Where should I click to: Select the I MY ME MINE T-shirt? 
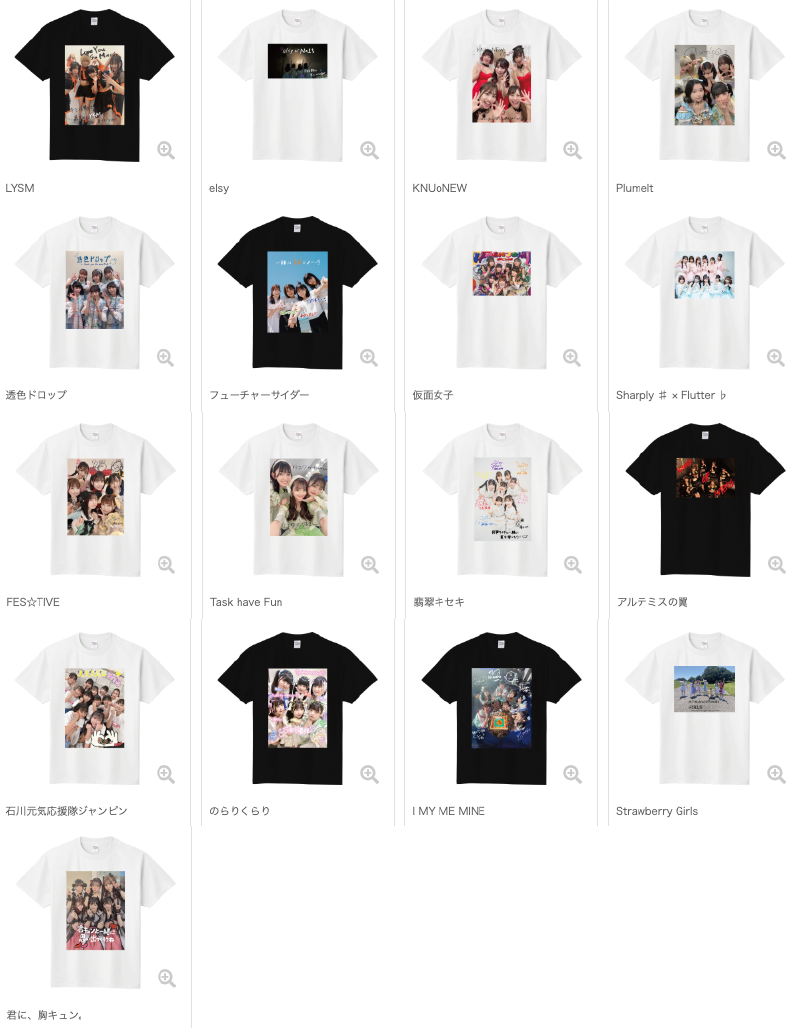point(500,708)
